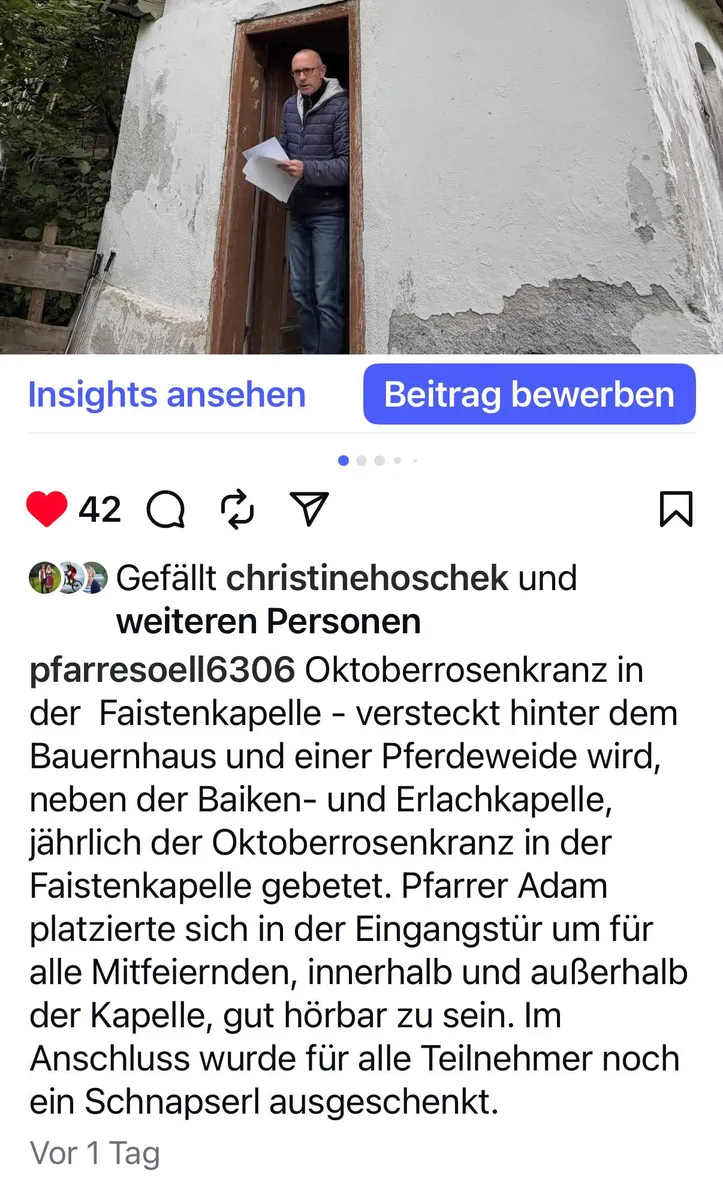Screen dimensions: 723x1200
Task: Share the post via paper plane icon
Action: tap(309, 510)
